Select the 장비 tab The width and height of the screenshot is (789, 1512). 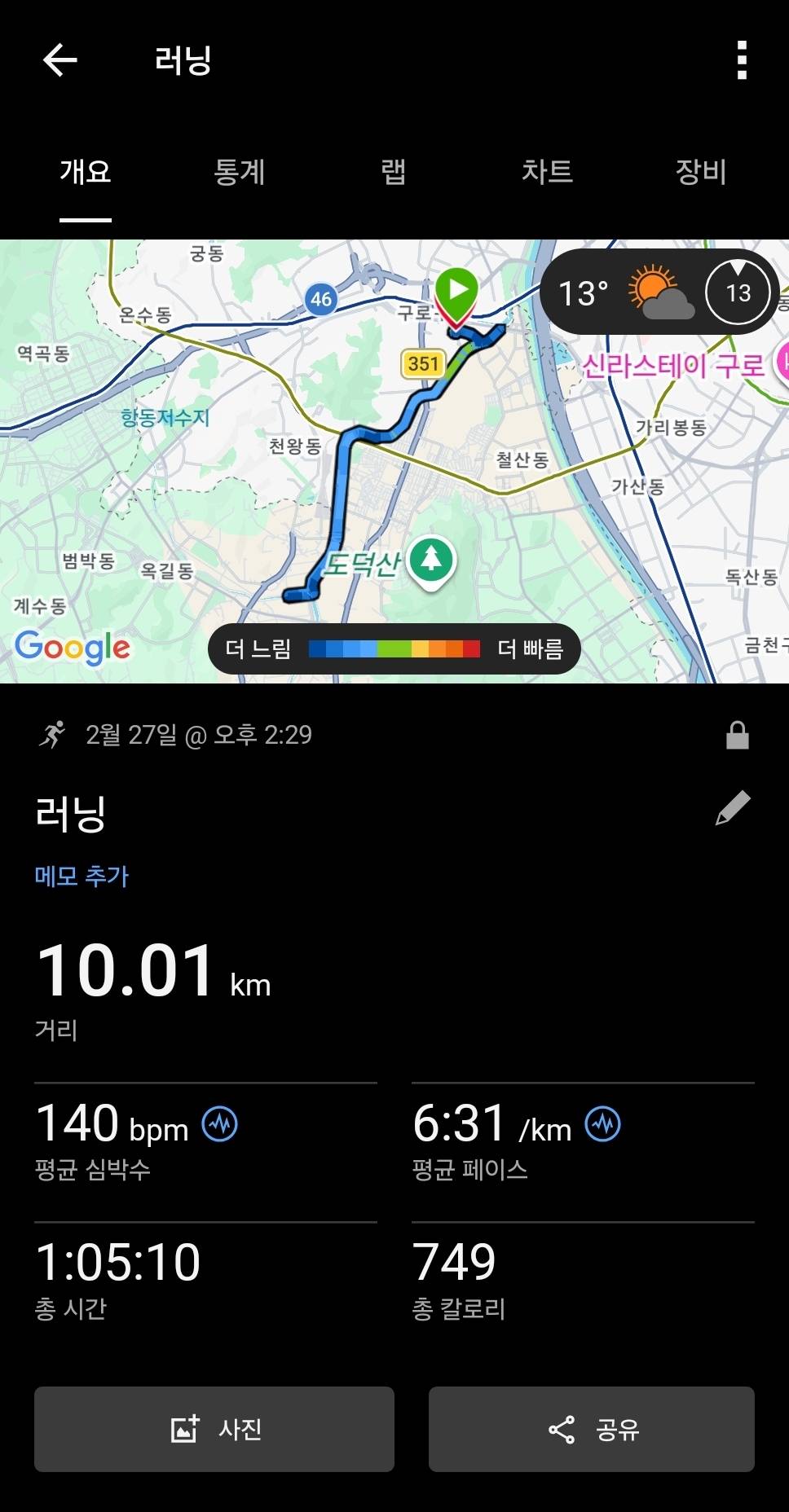coord(699,173)
